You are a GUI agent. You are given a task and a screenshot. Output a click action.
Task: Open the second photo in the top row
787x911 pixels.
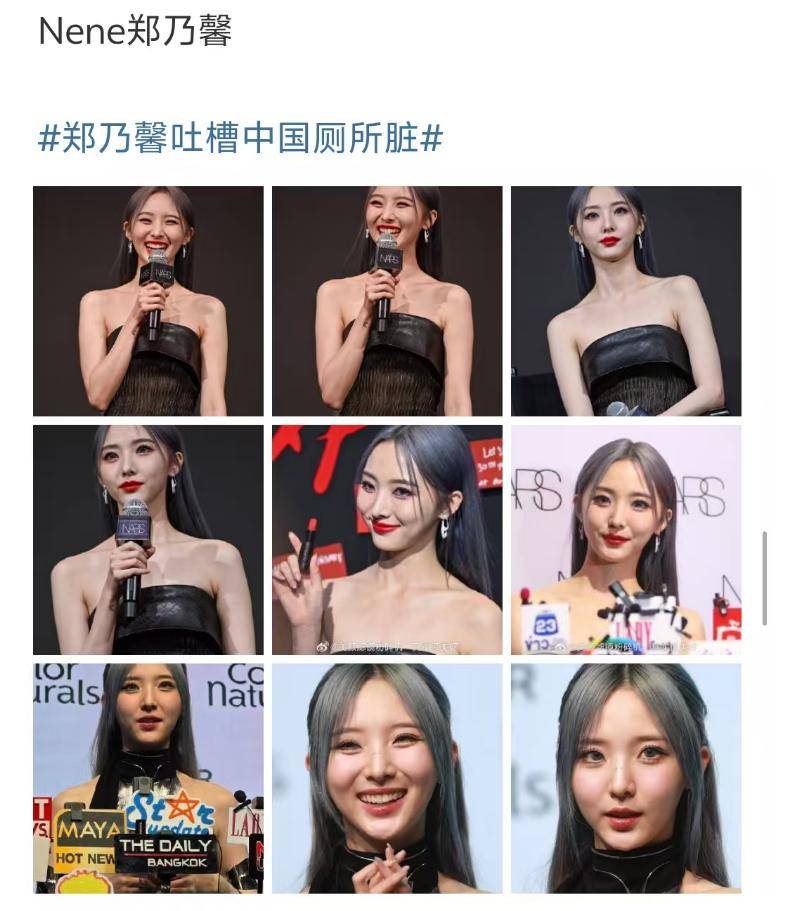pos(387,301)
